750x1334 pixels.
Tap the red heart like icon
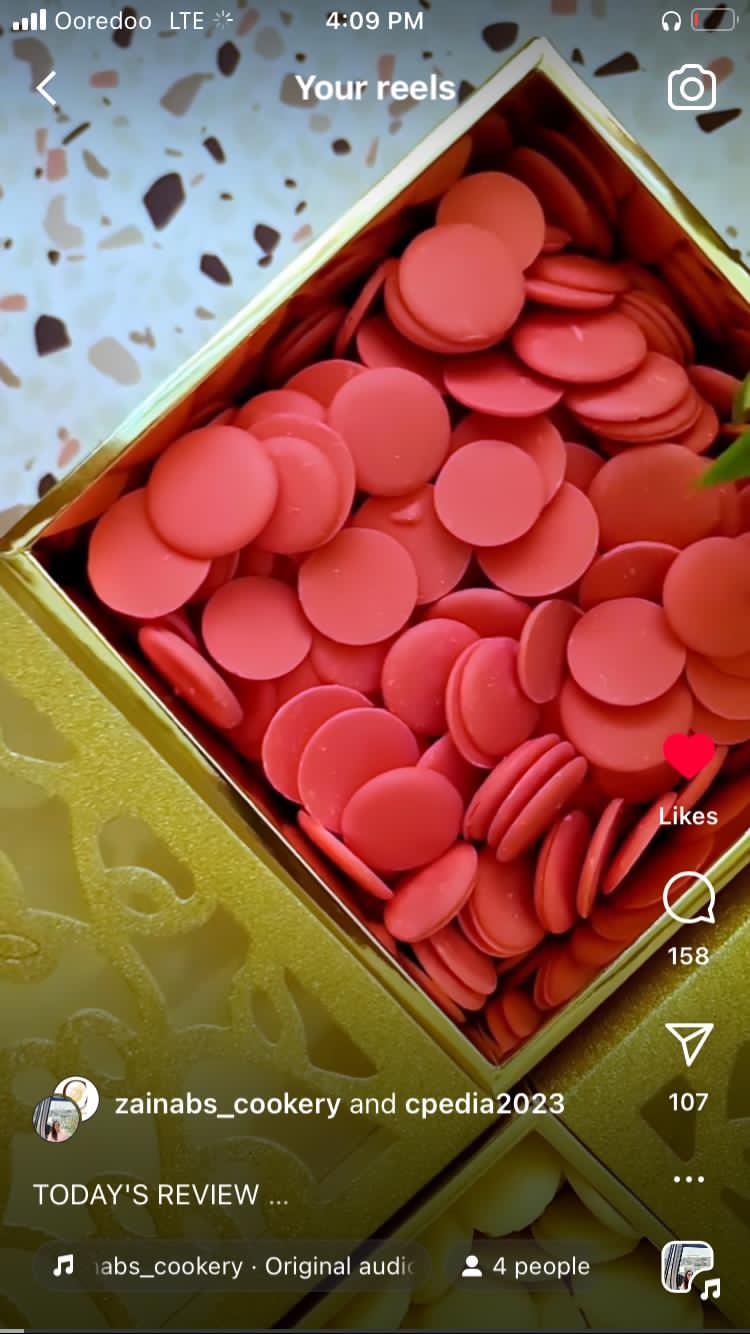[x=689, y=755]
